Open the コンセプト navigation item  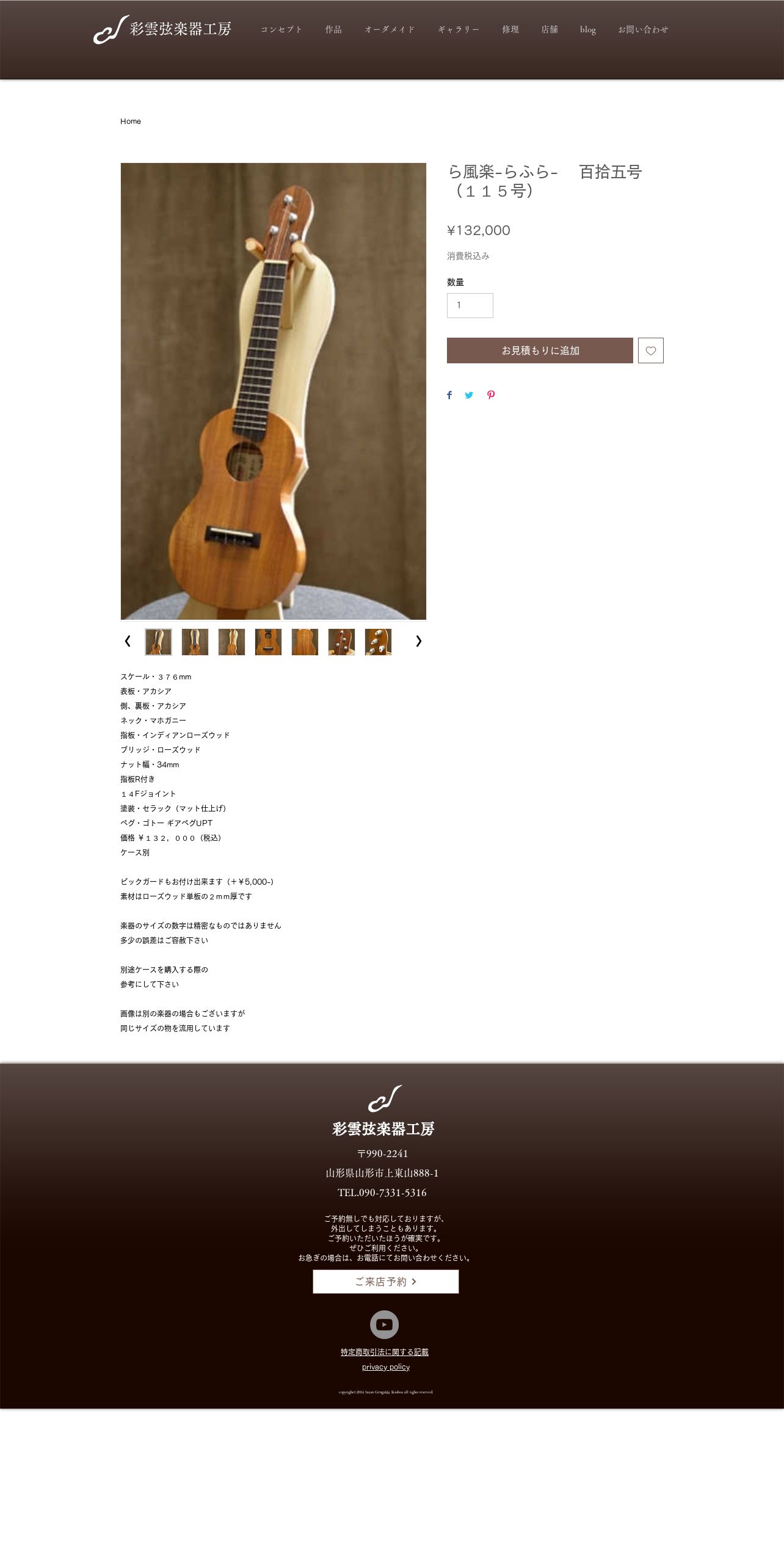281,29
